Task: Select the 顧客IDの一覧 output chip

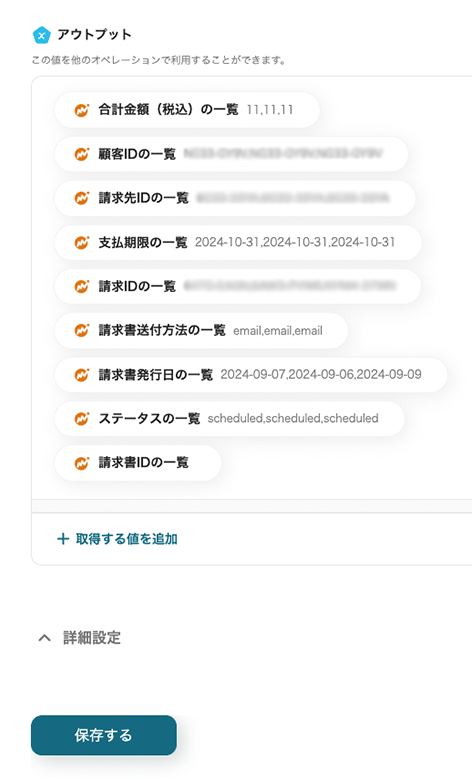Action: click(x=231, y=154)
